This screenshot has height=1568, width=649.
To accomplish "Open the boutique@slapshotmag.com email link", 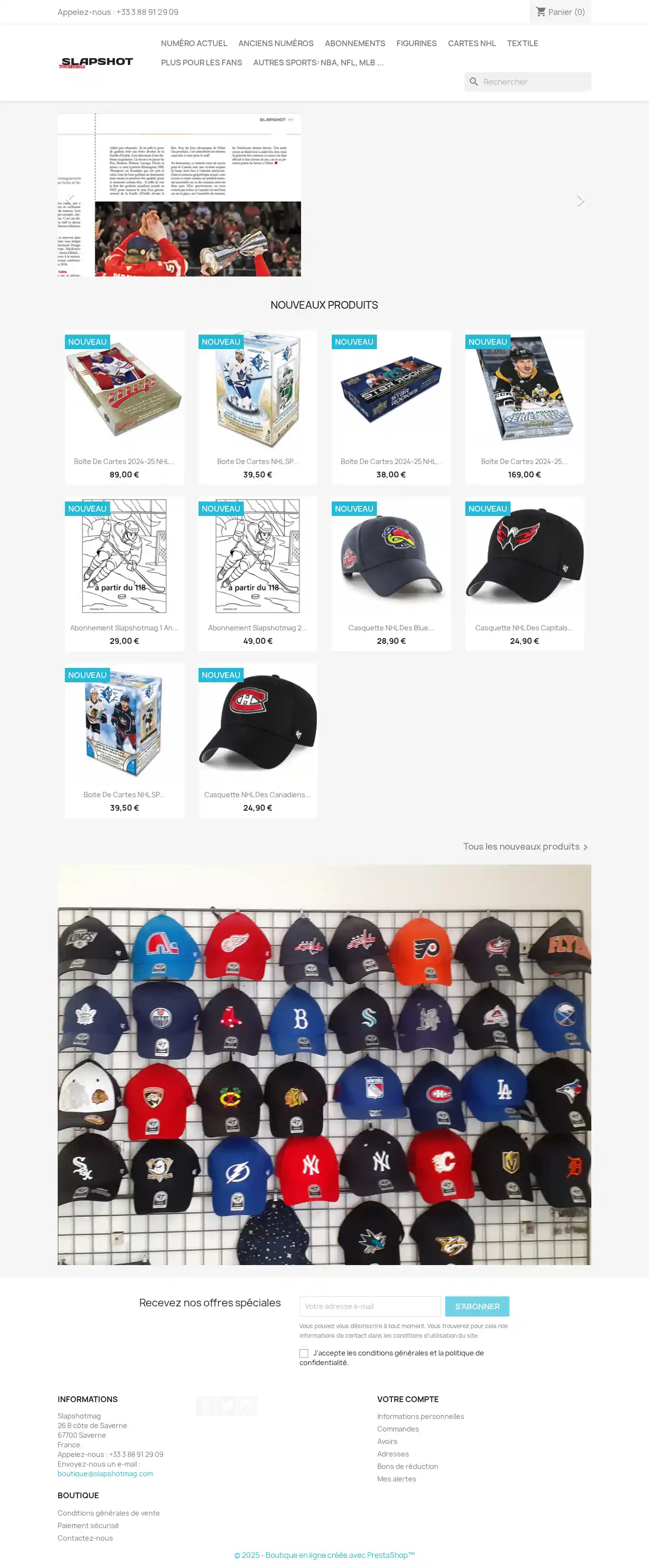I will (x=105, y=1473).
